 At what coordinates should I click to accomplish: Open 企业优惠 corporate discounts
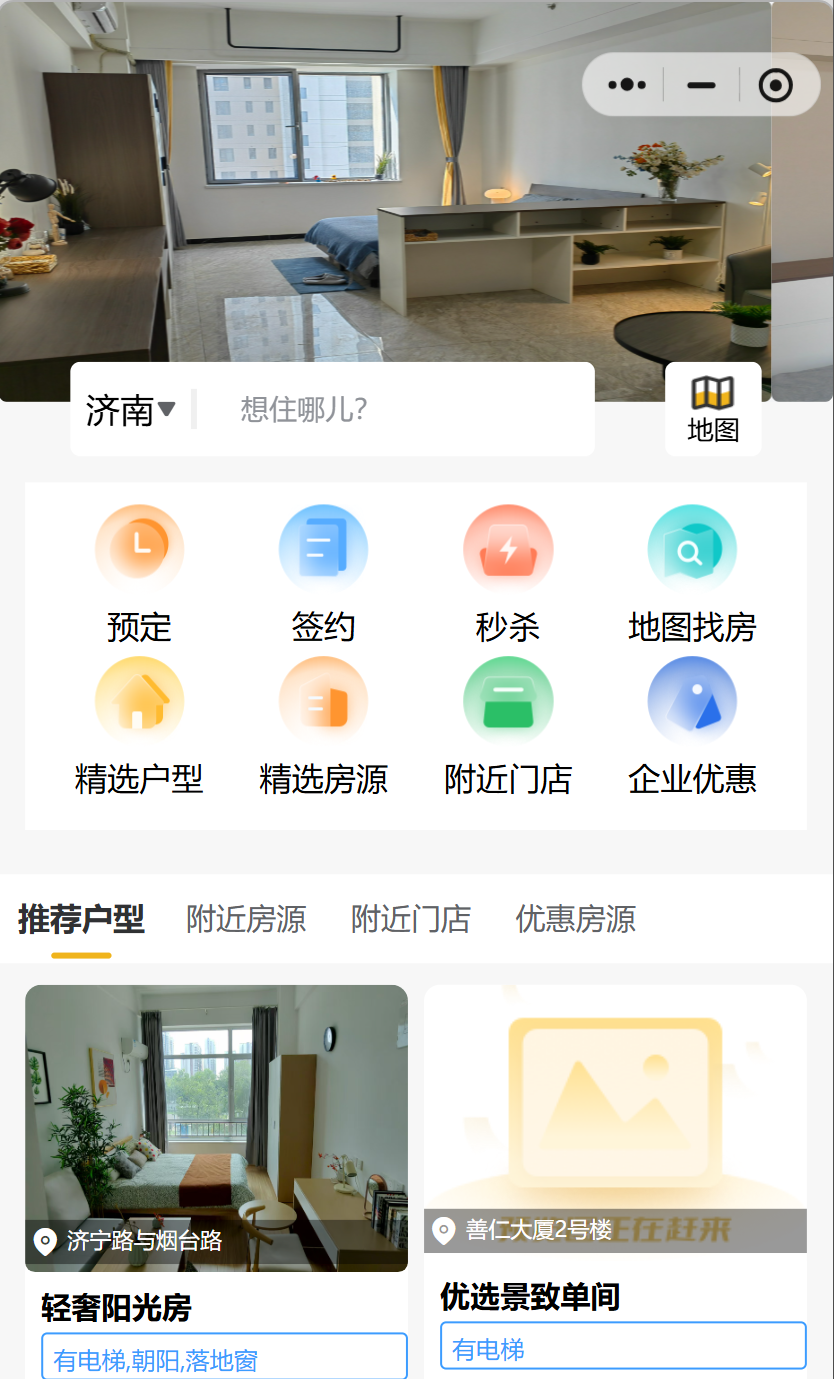coord(692,726)
